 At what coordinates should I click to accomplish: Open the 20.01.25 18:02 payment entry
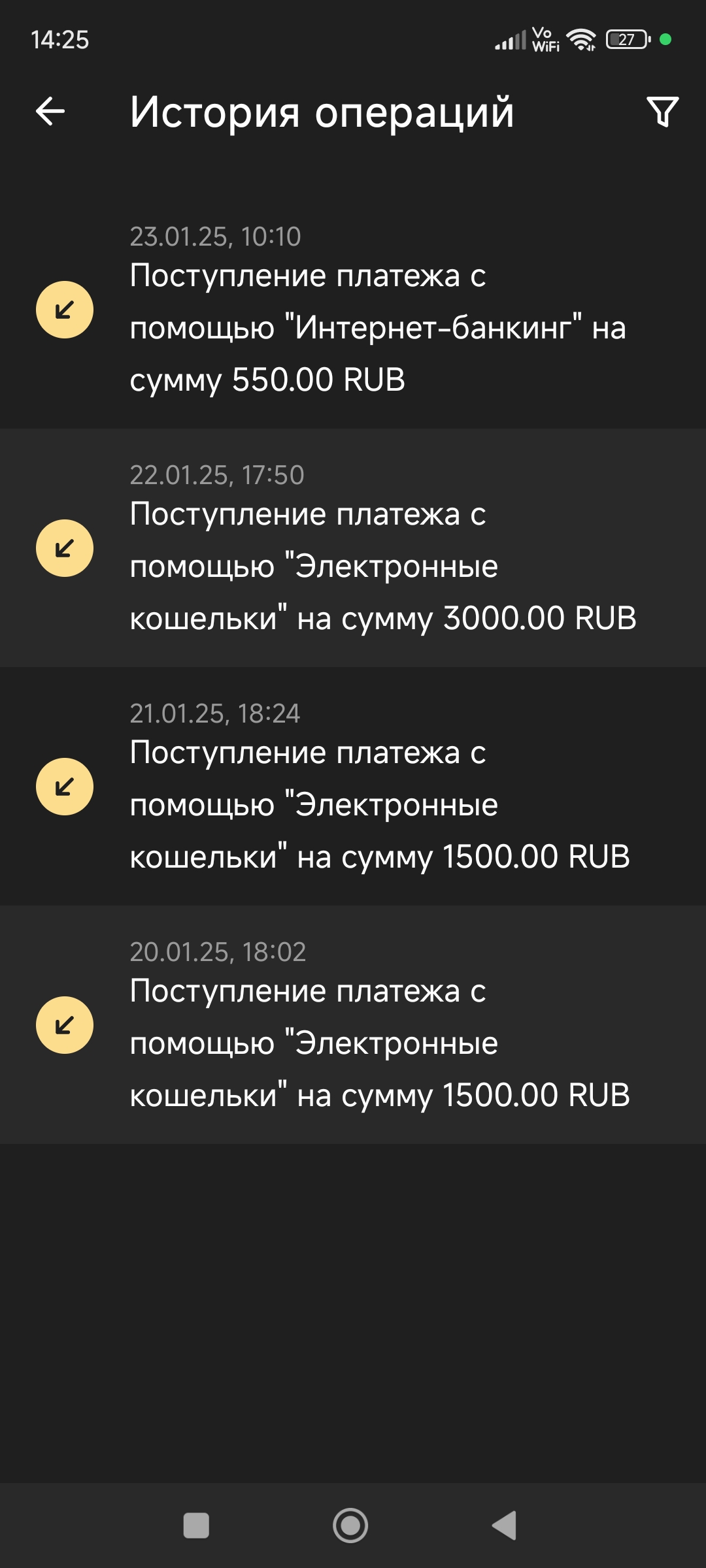(353, 1026)
